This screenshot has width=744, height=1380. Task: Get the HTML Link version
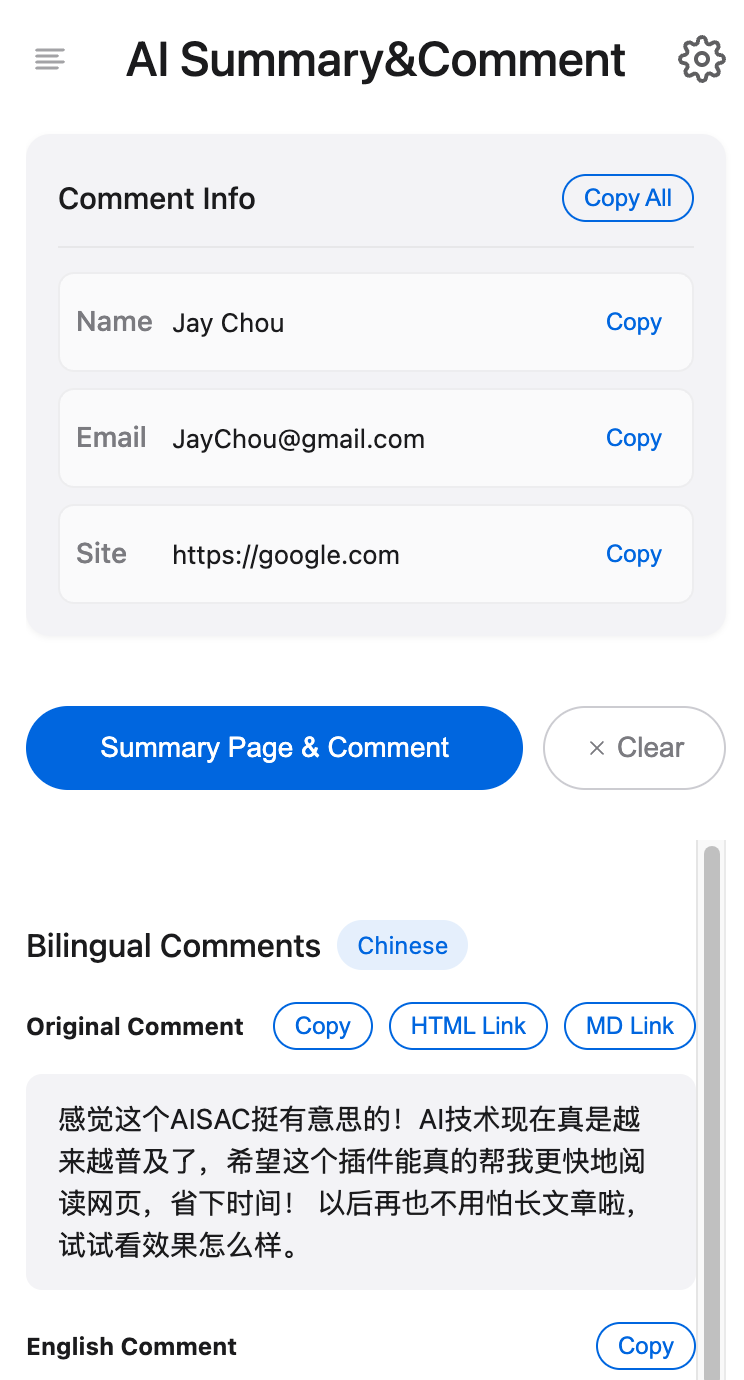tap(468, 1026)
